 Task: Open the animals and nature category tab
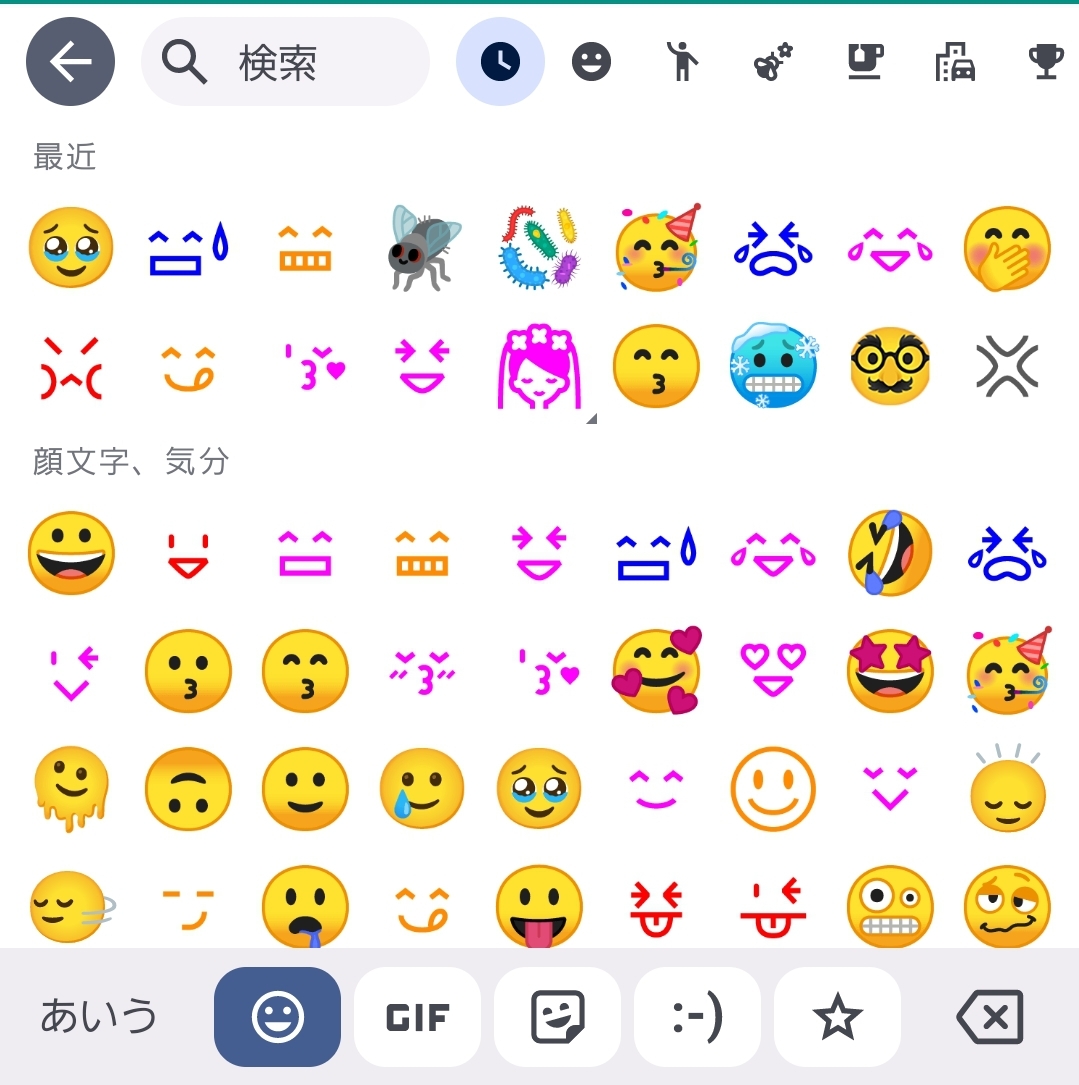772,62
